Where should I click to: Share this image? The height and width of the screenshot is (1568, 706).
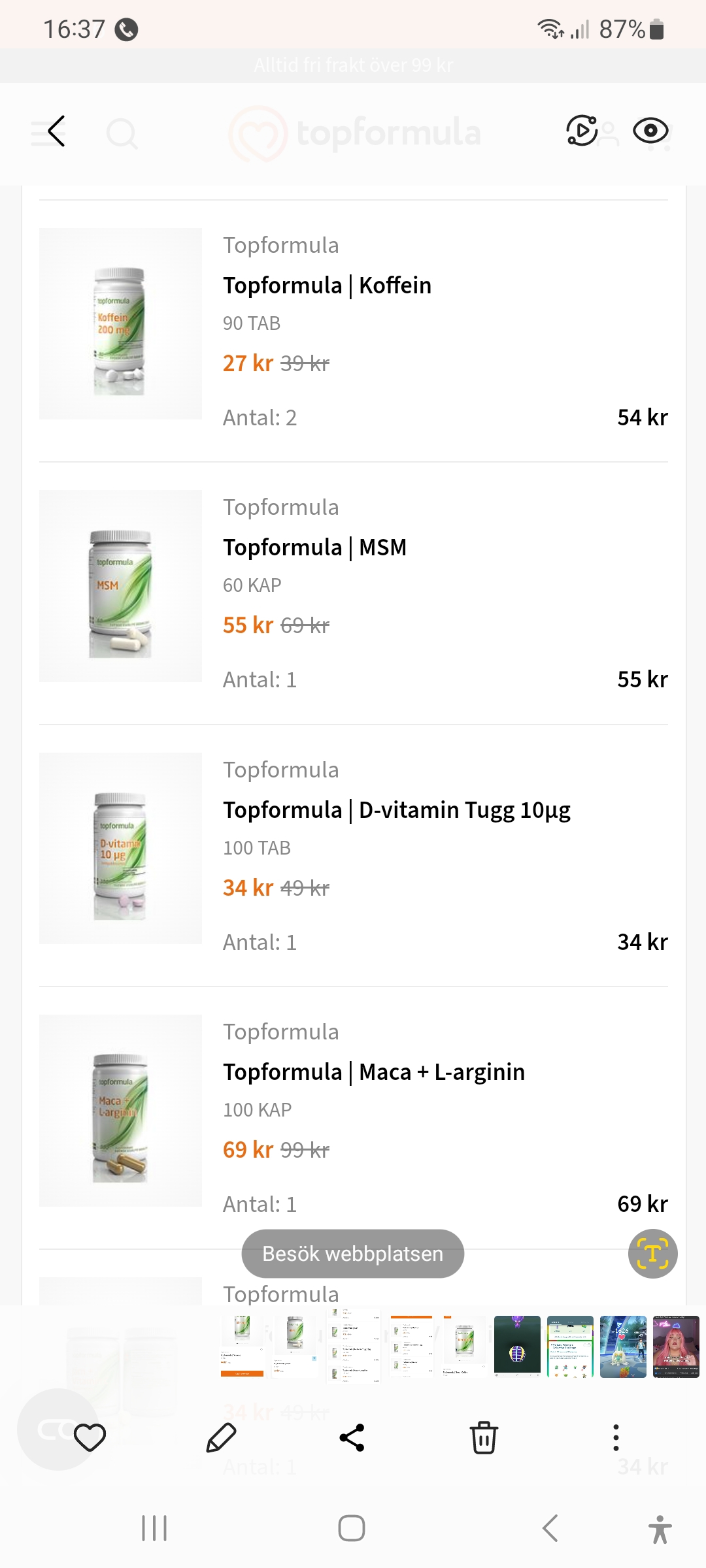click(x=352, y=1437)
